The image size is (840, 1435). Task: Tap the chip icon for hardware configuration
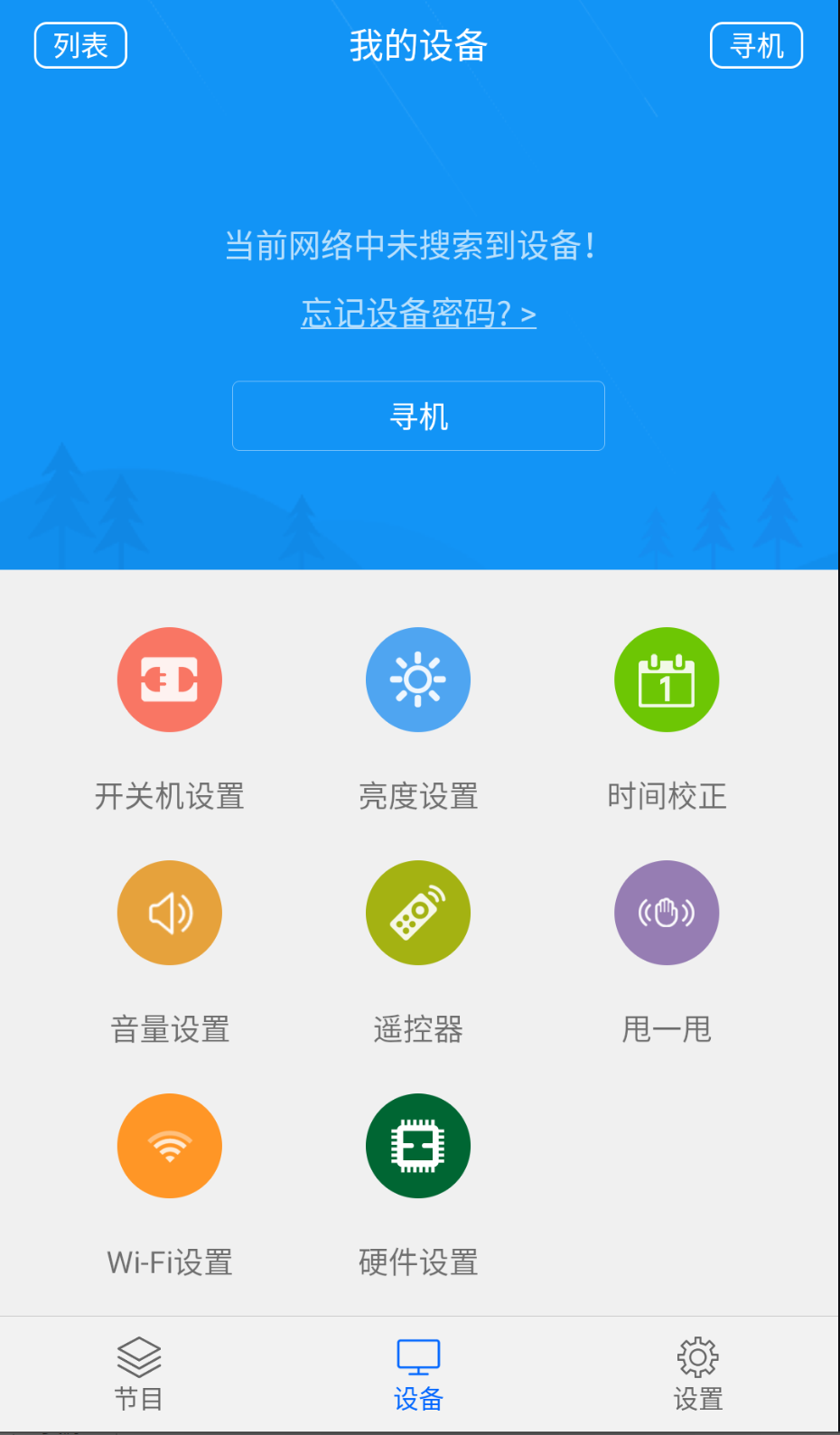(x=418, y=1145)
